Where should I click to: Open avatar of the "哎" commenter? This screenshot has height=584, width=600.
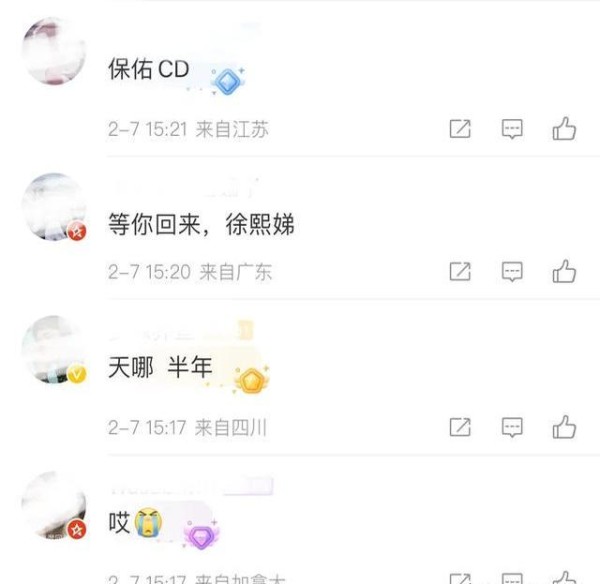[53, 505]
